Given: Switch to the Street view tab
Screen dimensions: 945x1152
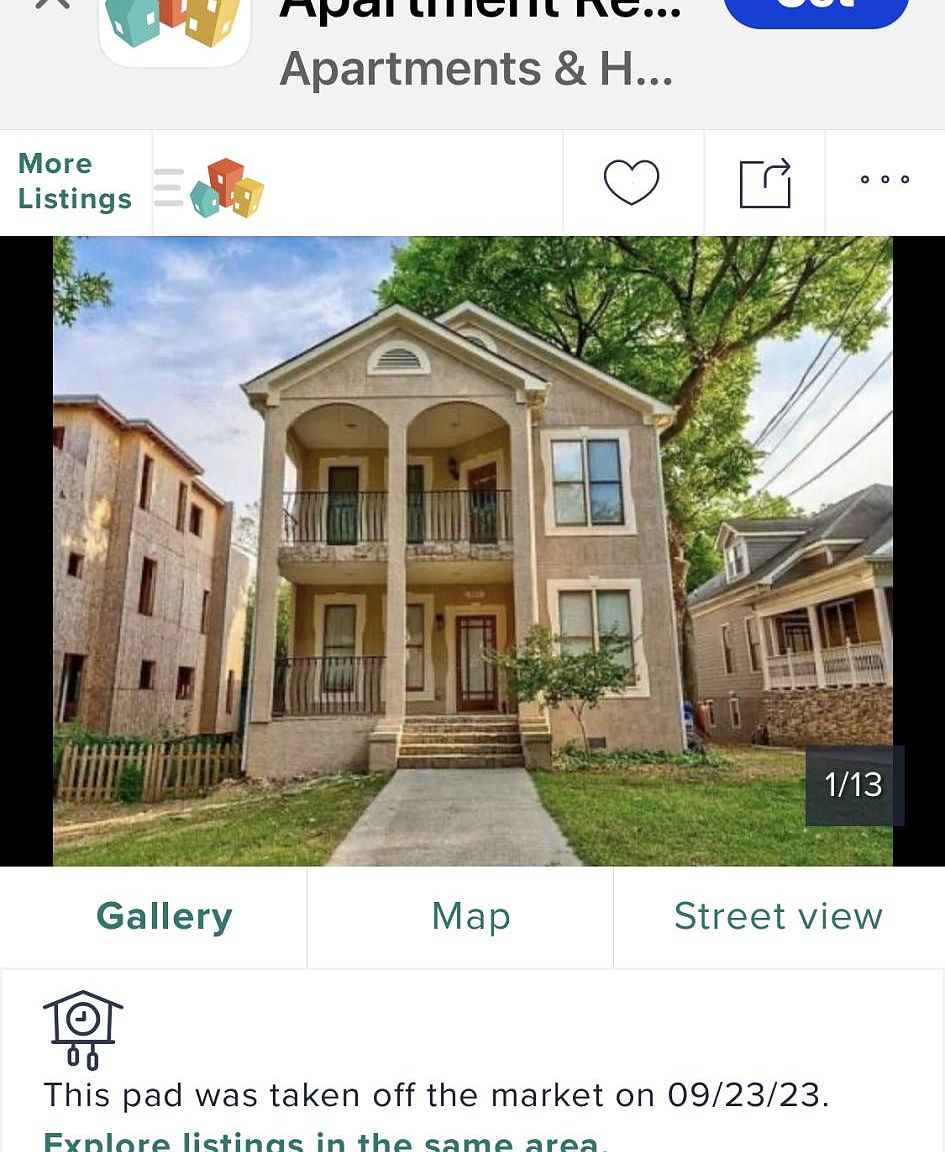Looking at the screenshot, I should pyautogui.click(x=778, y=916).
